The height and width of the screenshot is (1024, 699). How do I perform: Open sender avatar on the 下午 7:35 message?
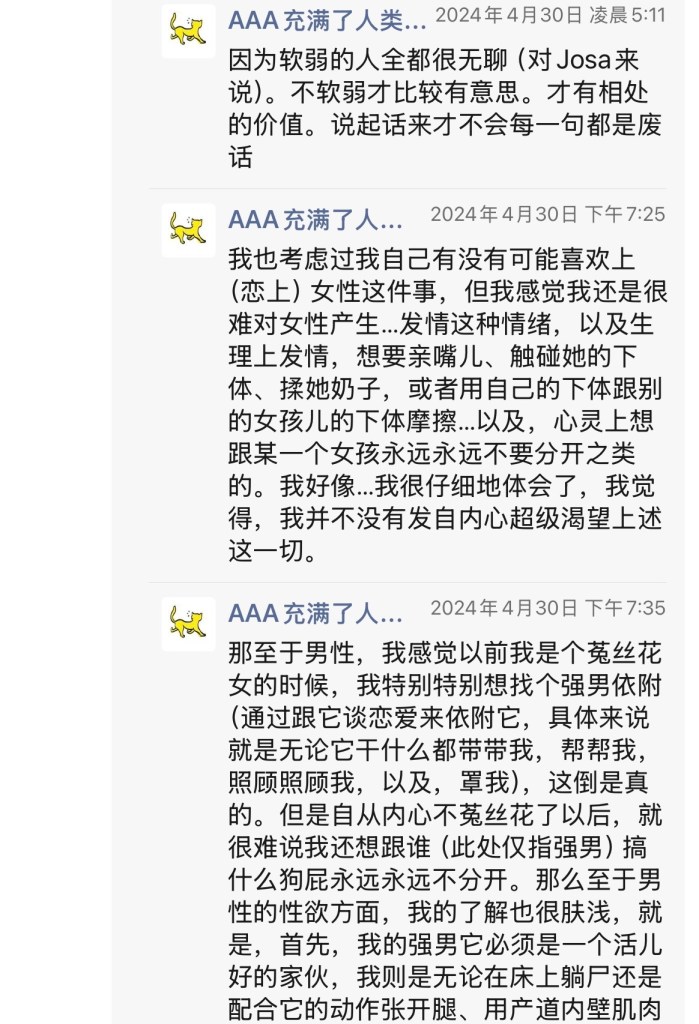(188, 624)
